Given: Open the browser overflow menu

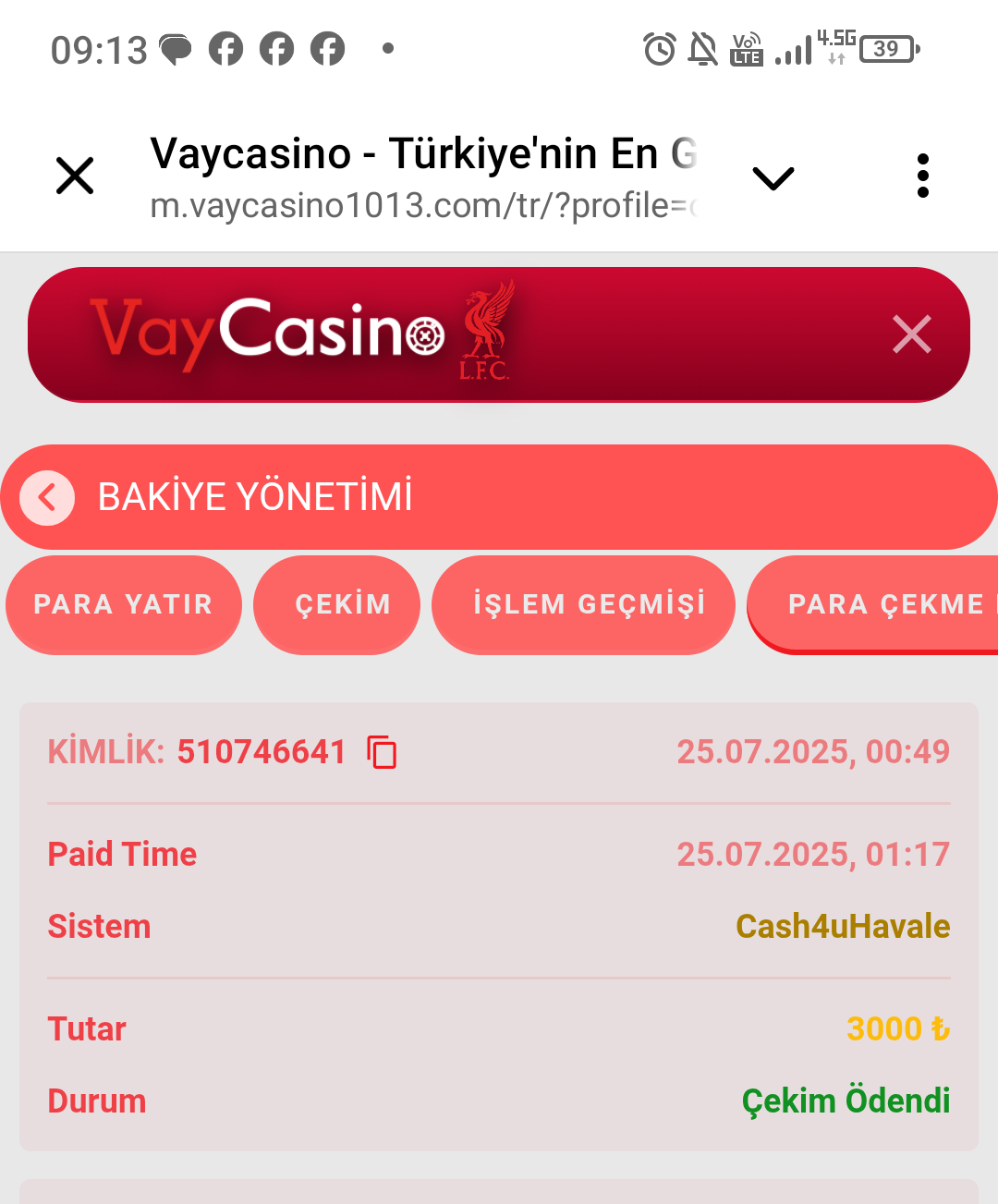Looking at the screenshot, I should [x=922, y=176].
